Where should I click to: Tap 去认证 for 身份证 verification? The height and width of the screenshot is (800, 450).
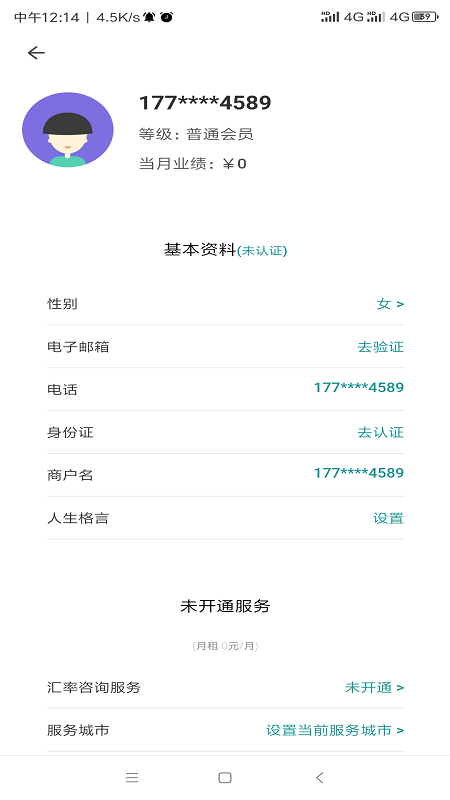380,433
